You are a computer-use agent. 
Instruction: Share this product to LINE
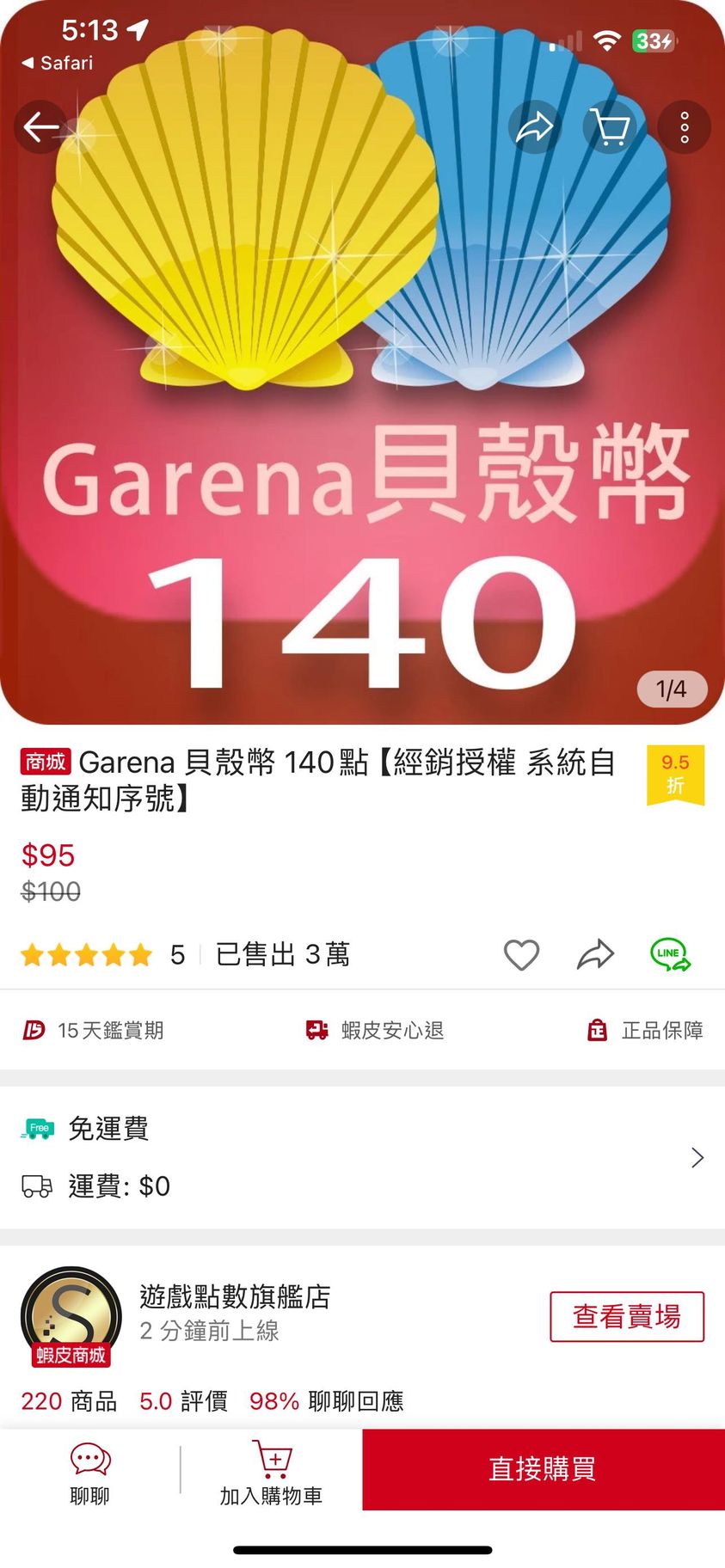point(670,954)
